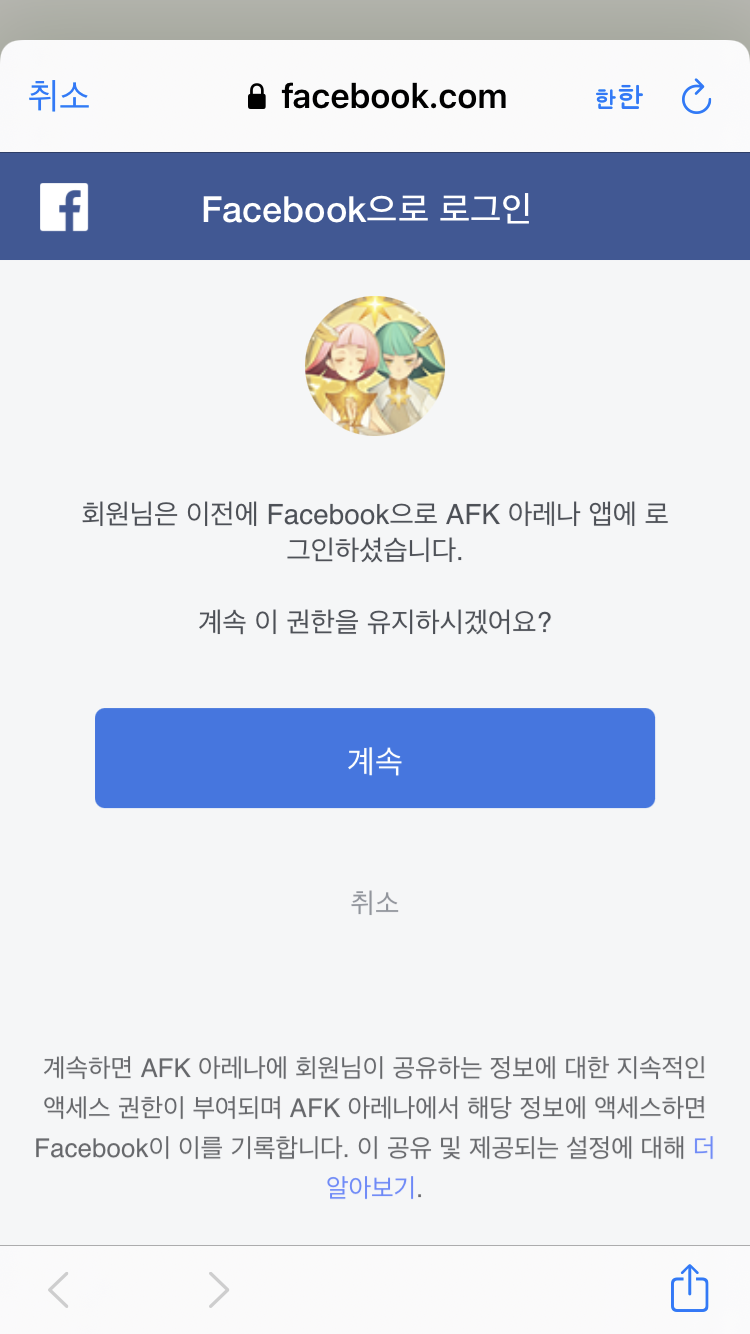Tap the forward navigation arrow

click(218, 1289)
